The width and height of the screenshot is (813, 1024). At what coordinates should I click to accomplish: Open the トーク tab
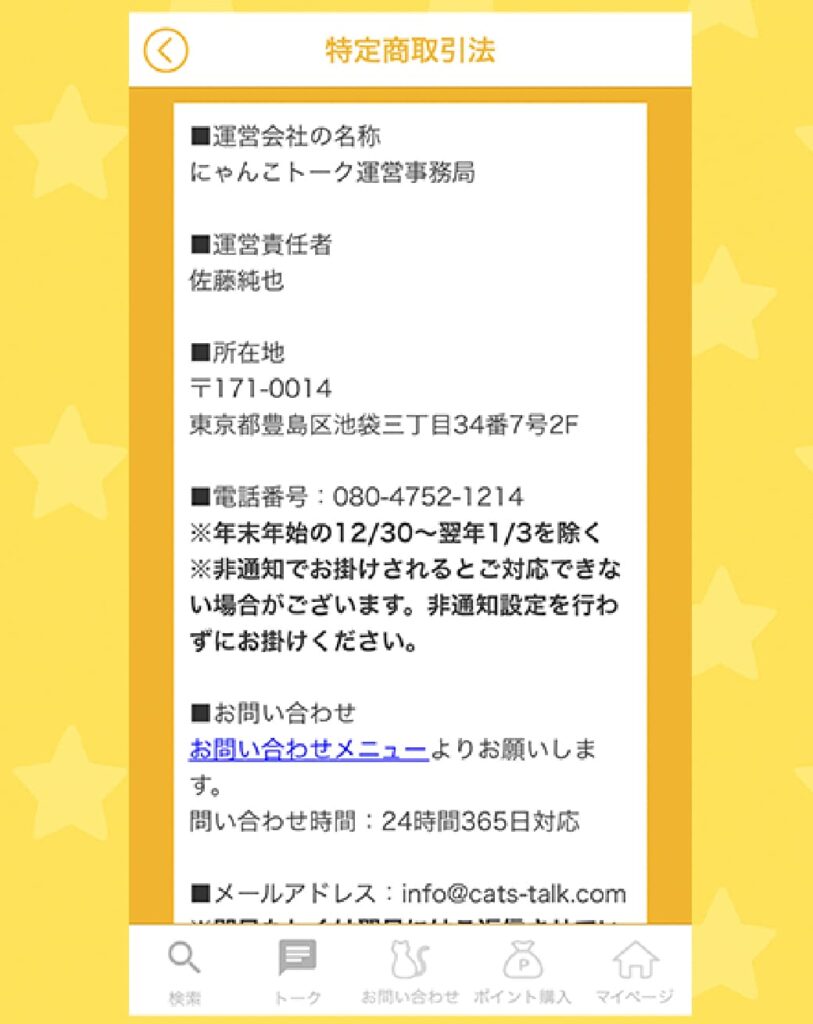[297, 971]
